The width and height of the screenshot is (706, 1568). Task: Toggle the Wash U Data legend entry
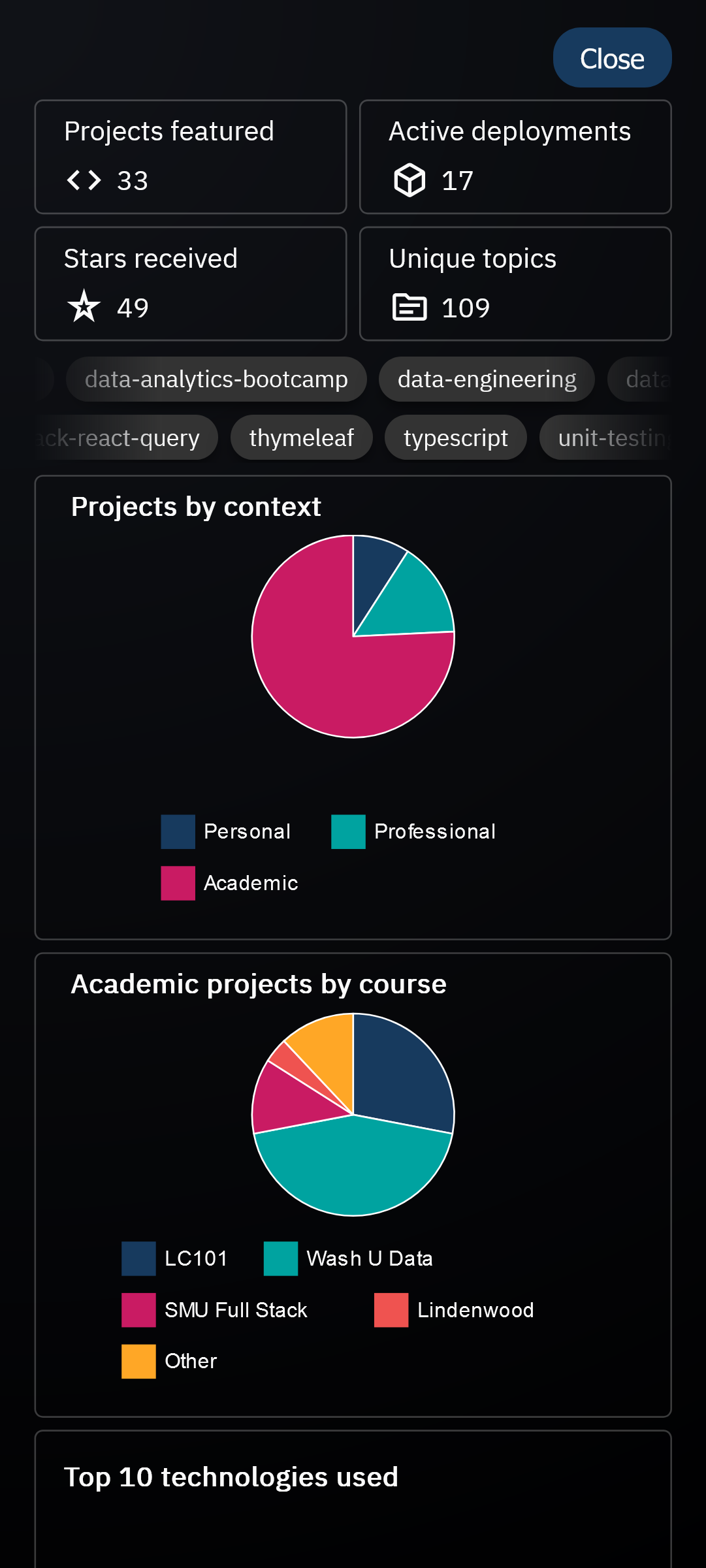tap(348, 1258)
